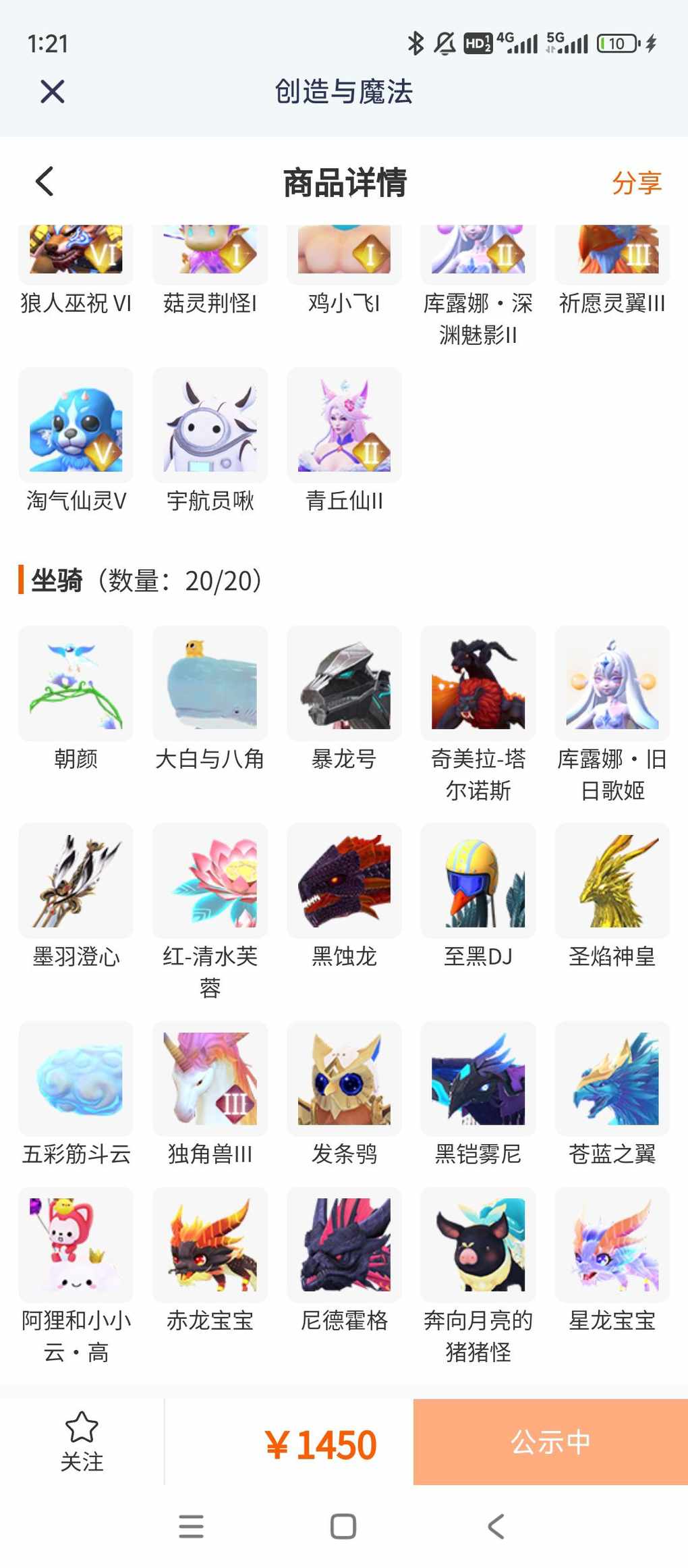Open the 至黑DJ mount
Viewport: 688px width, 1568px height.
pos(478,896)
